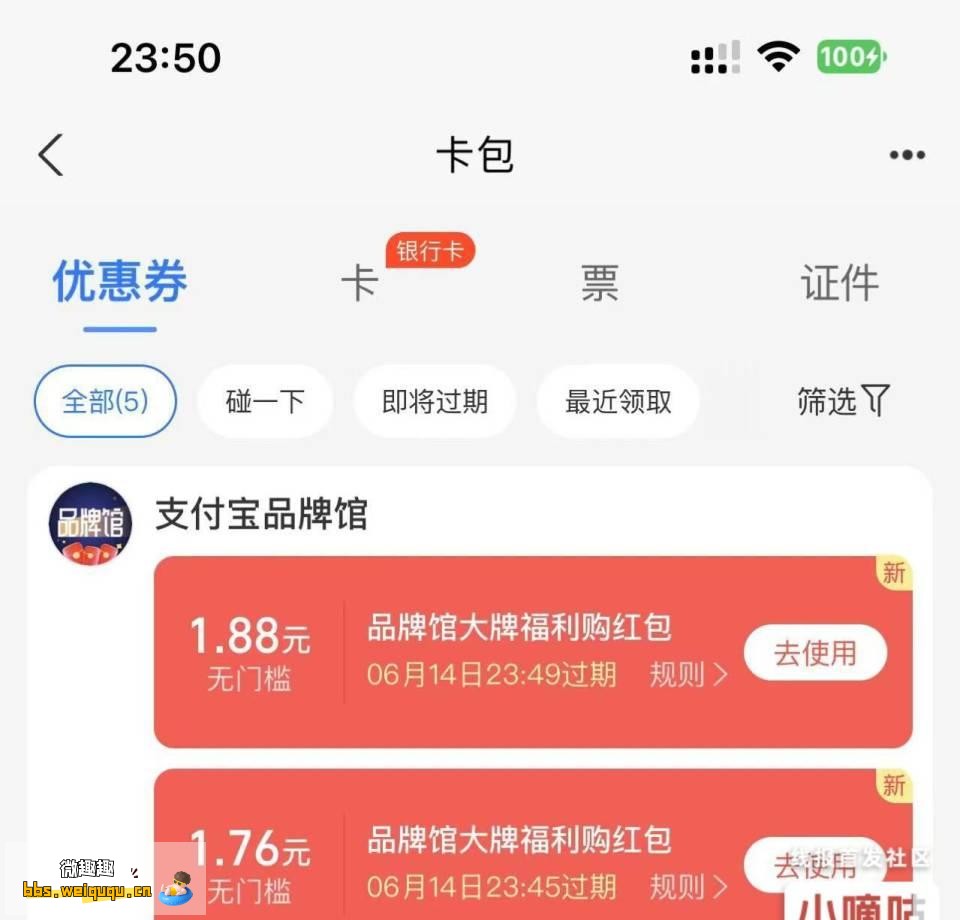The height and width of the screenshot is (920, 960).
Task: Switch to the 优惠券 tab
Action: coord(120,283)
